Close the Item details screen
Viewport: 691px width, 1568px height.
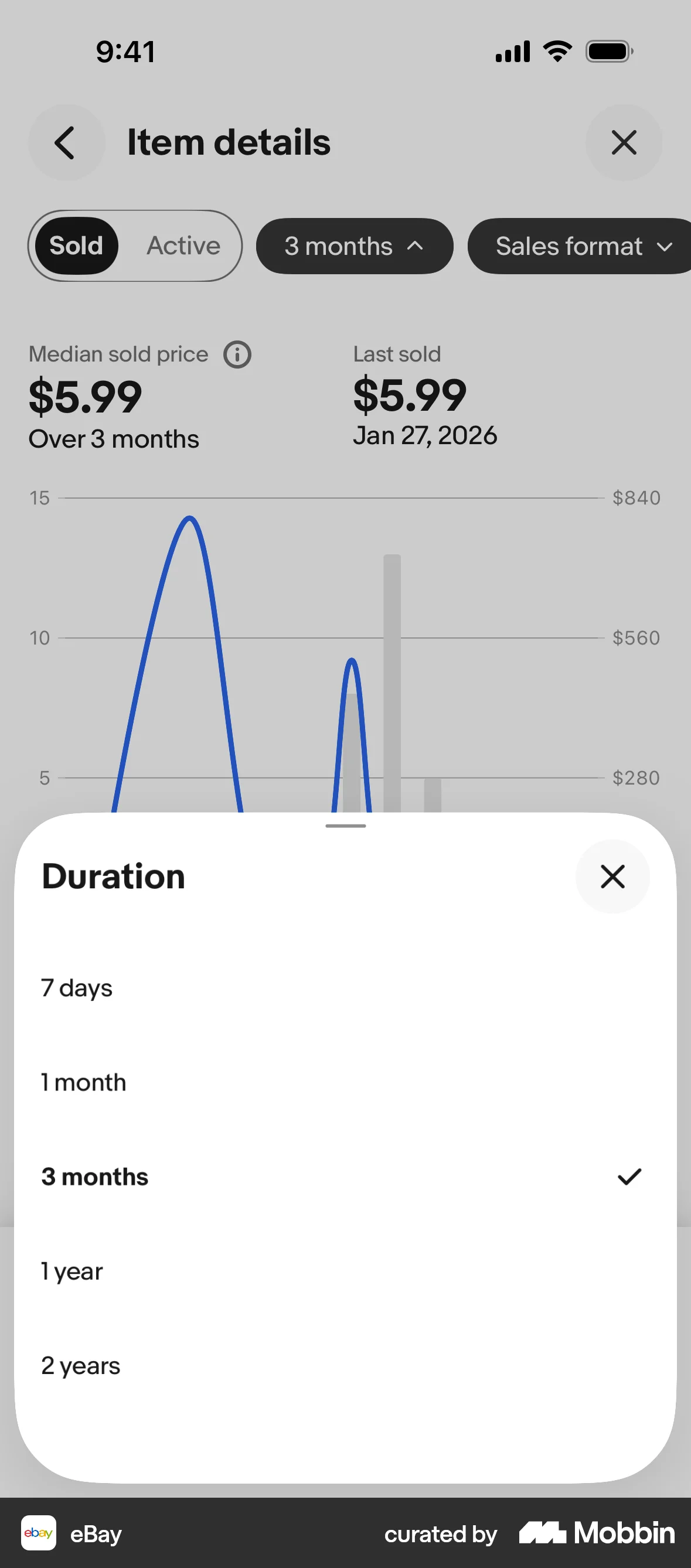coord(624,142)
